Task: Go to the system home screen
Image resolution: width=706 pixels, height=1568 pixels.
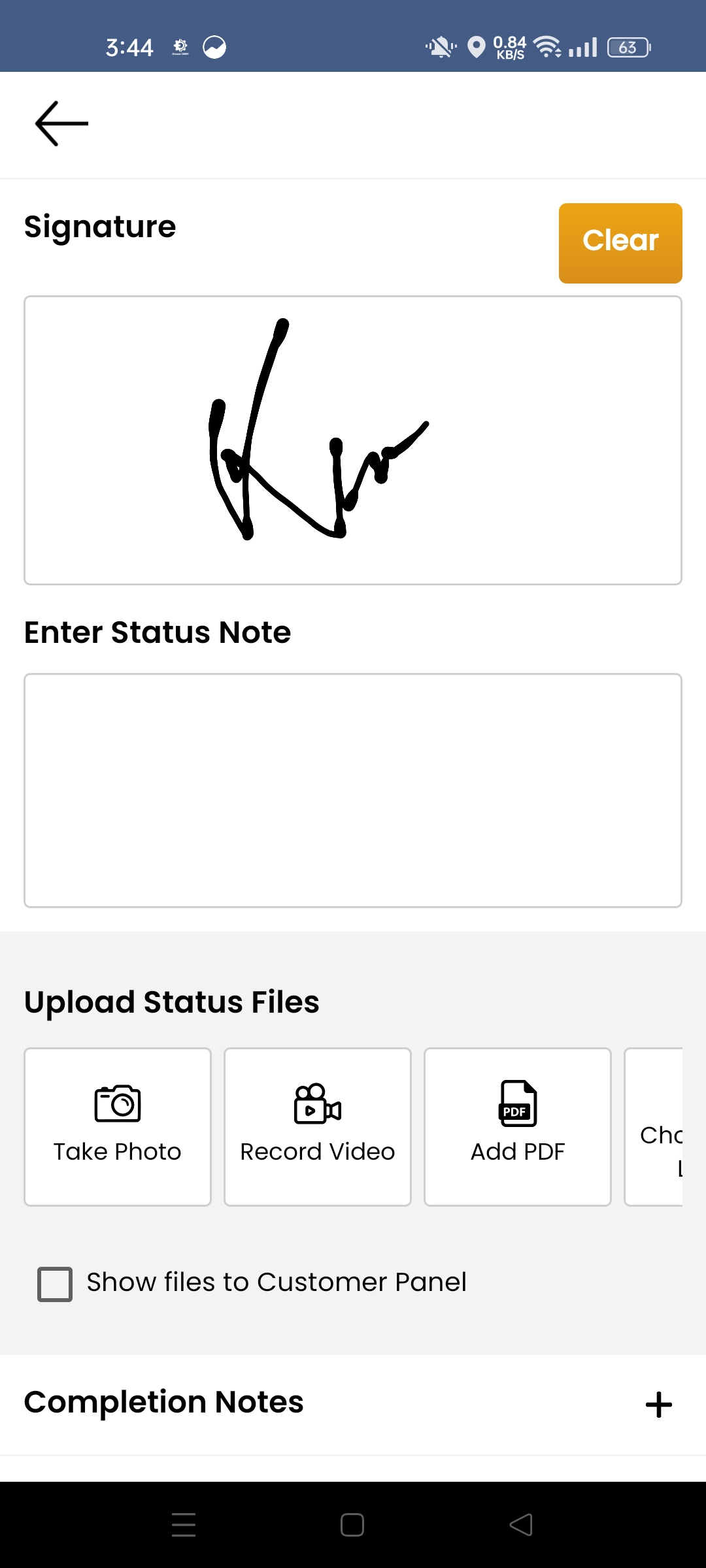Action: click(352, 1525)
